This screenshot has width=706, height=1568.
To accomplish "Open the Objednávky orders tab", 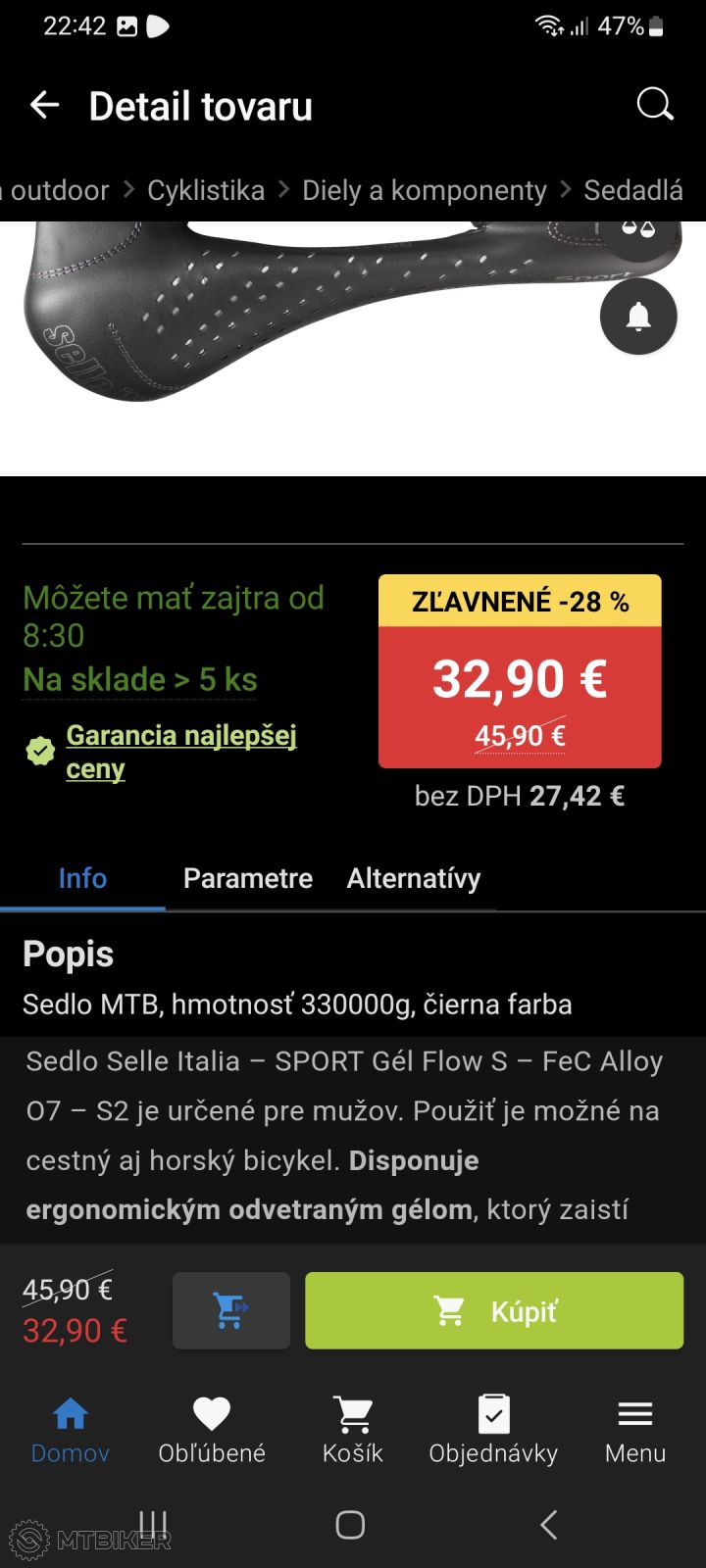I will pos(493,1430).
